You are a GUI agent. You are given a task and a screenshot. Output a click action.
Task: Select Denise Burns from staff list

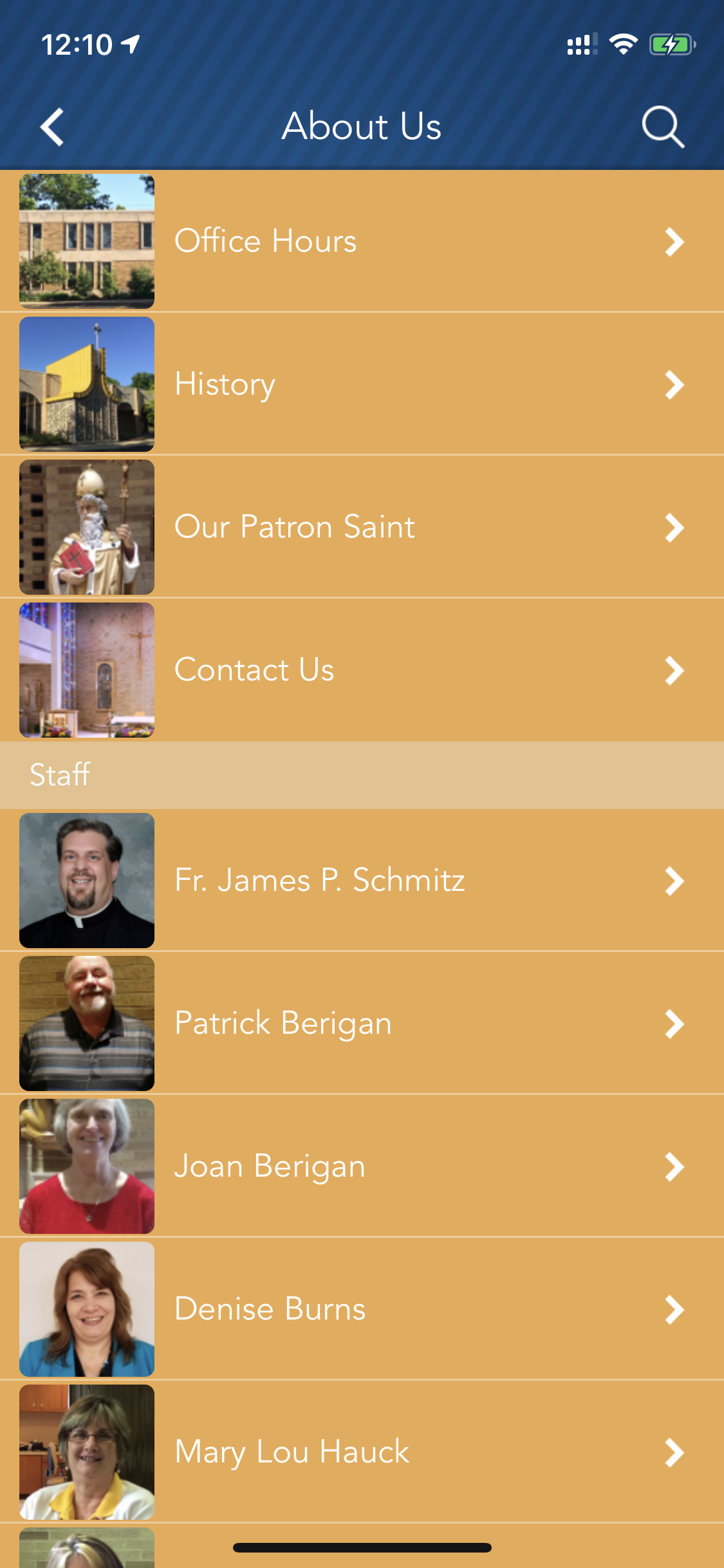tap(362, 1309)
